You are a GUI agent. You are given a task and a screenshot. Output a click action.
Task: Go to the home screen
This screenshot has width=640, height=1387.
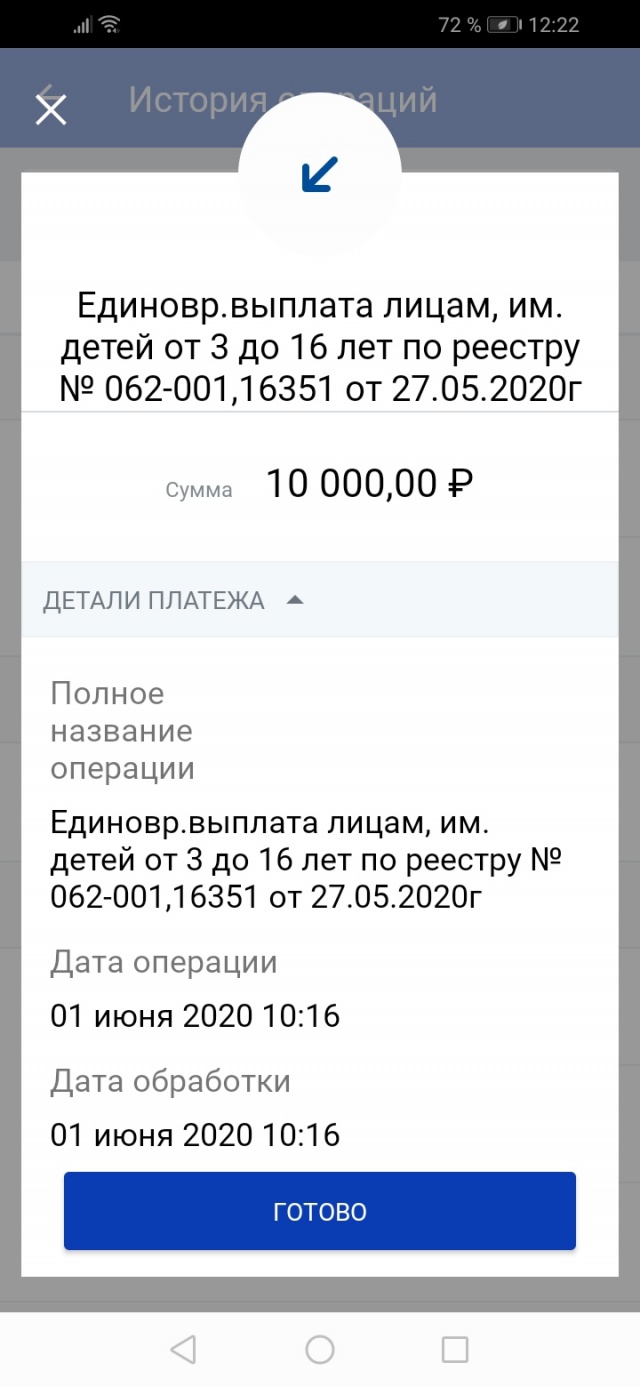click(x=320, y=1349)
